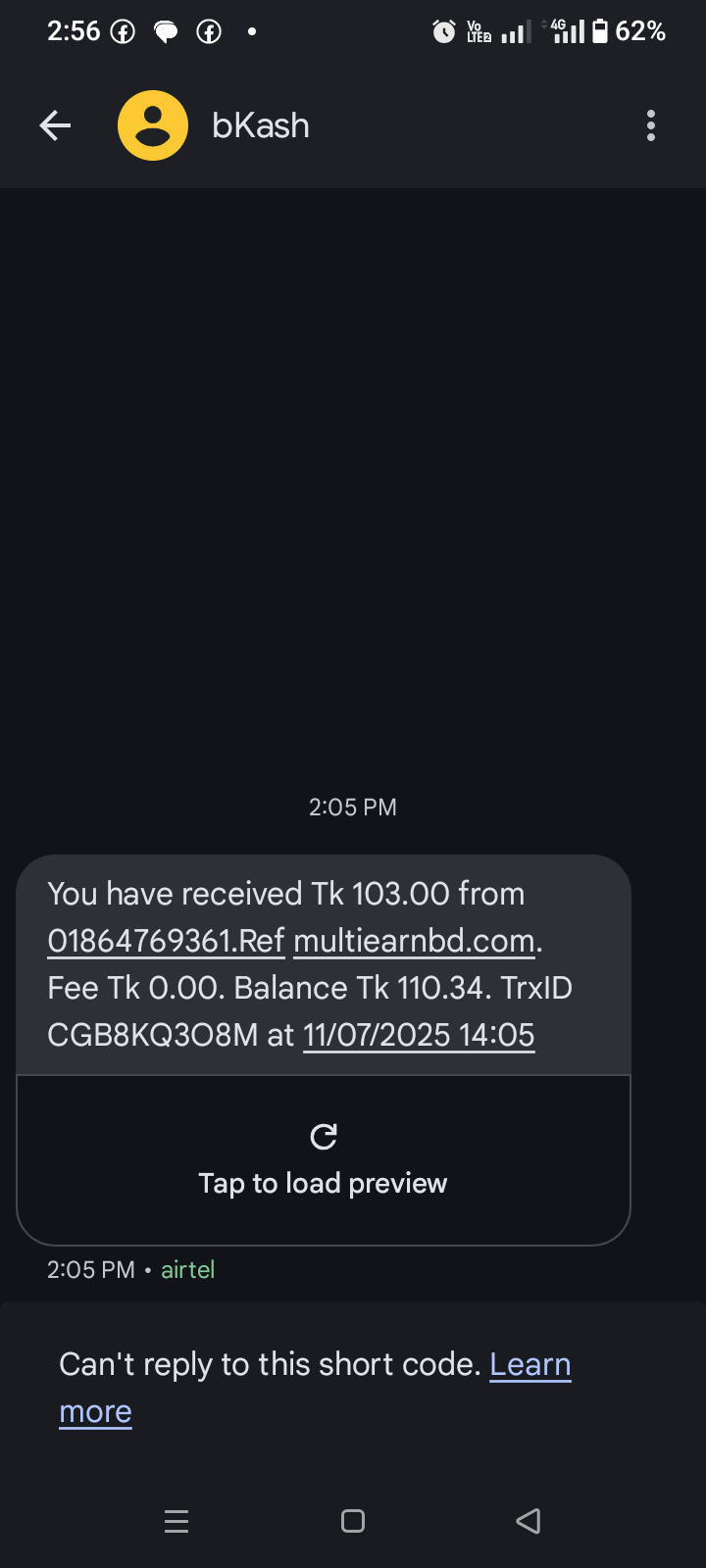Open recent apps from navigation bar
The image size is (706, 1568).
[x=176, y=1521]
